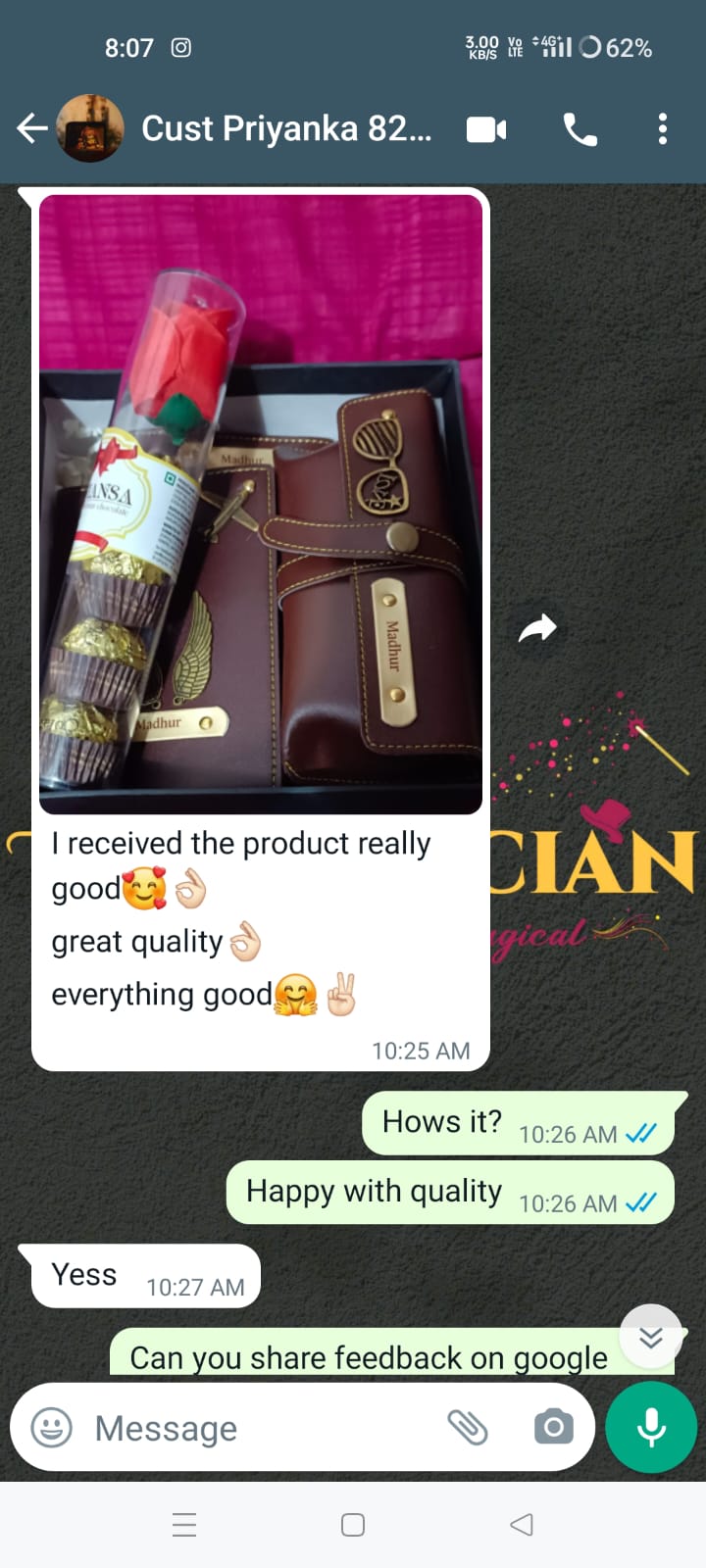The image size is (706, 1568).
Task: Open the emoji picker
Action: pyautogui.click(x=52, y=1428)
